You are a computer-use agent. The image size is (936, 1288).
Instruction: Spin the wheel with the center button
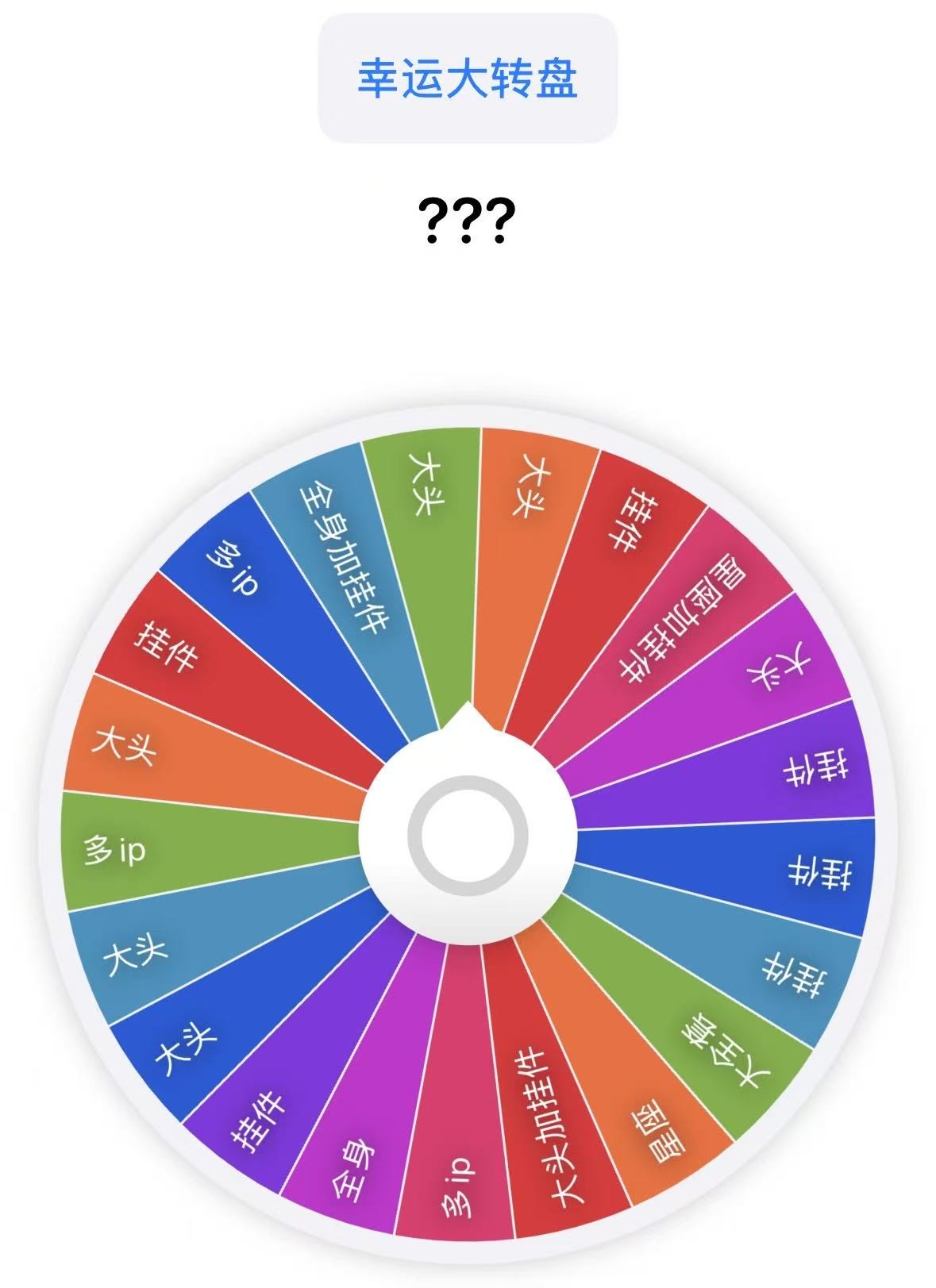[468, 833]
